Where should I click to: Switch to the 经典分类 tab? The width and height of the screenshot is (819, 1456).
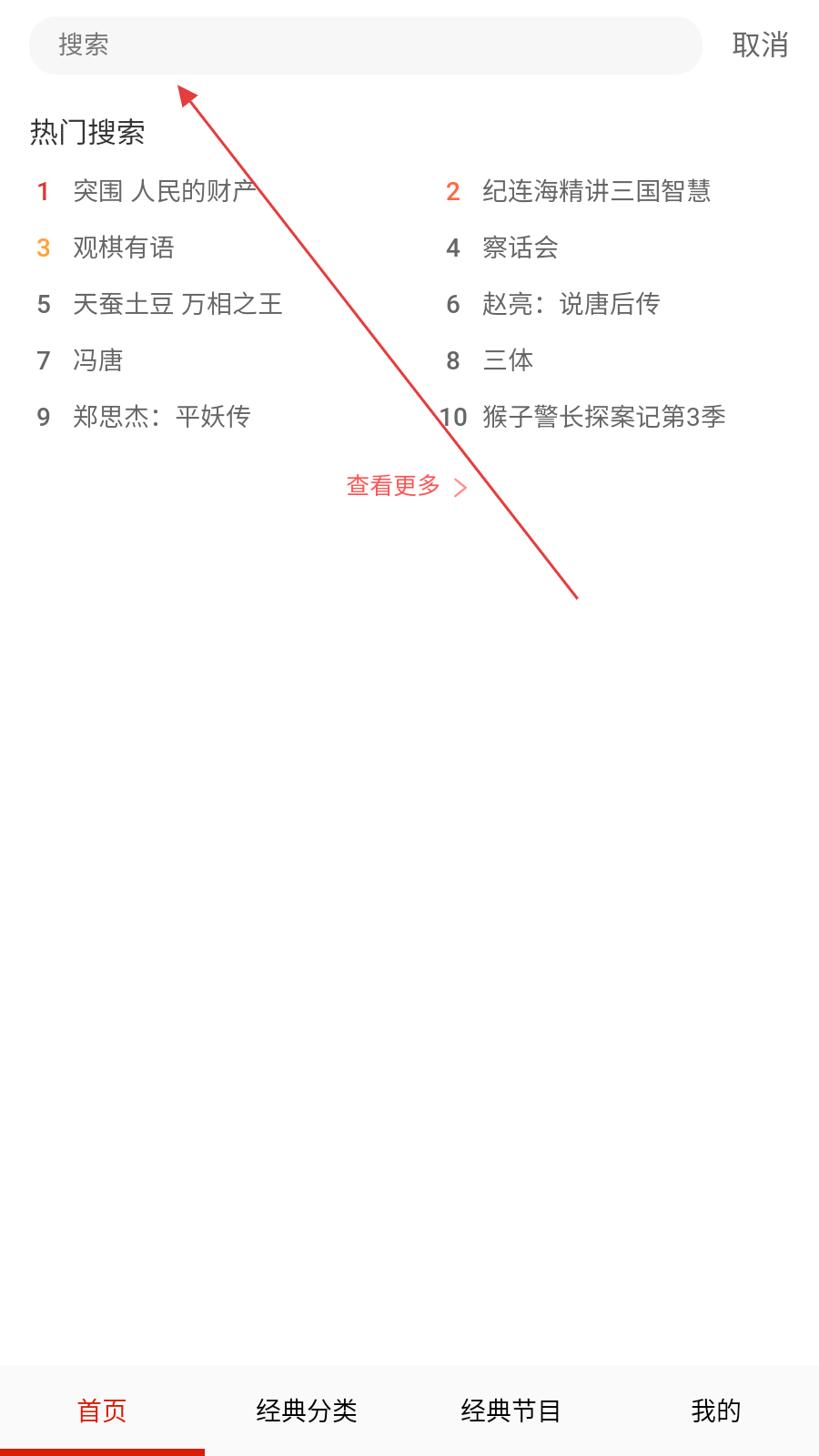pyautogui.click(x=307, y=1410)
